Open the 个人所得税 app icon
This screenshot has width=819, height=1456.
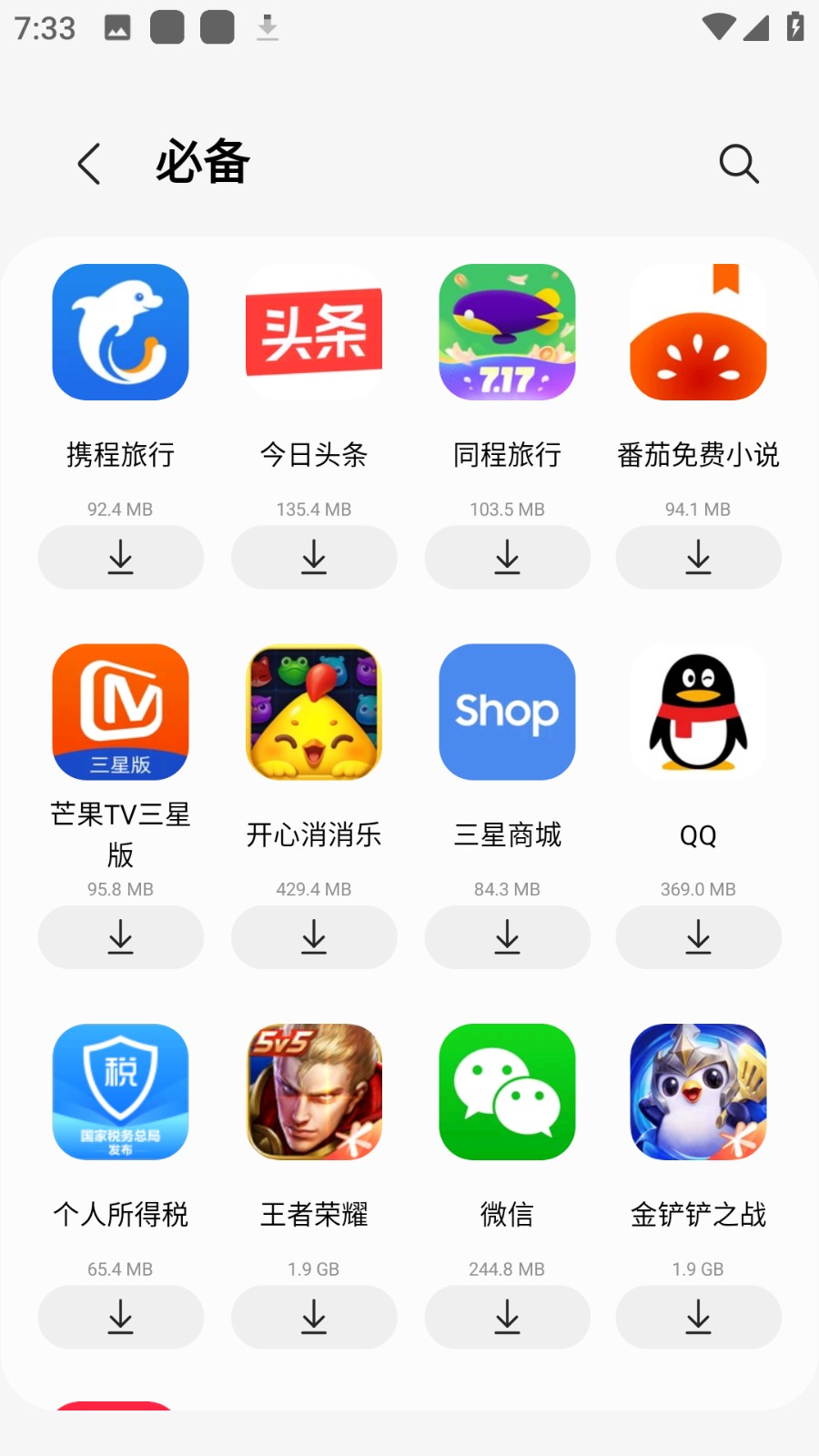120,1092
